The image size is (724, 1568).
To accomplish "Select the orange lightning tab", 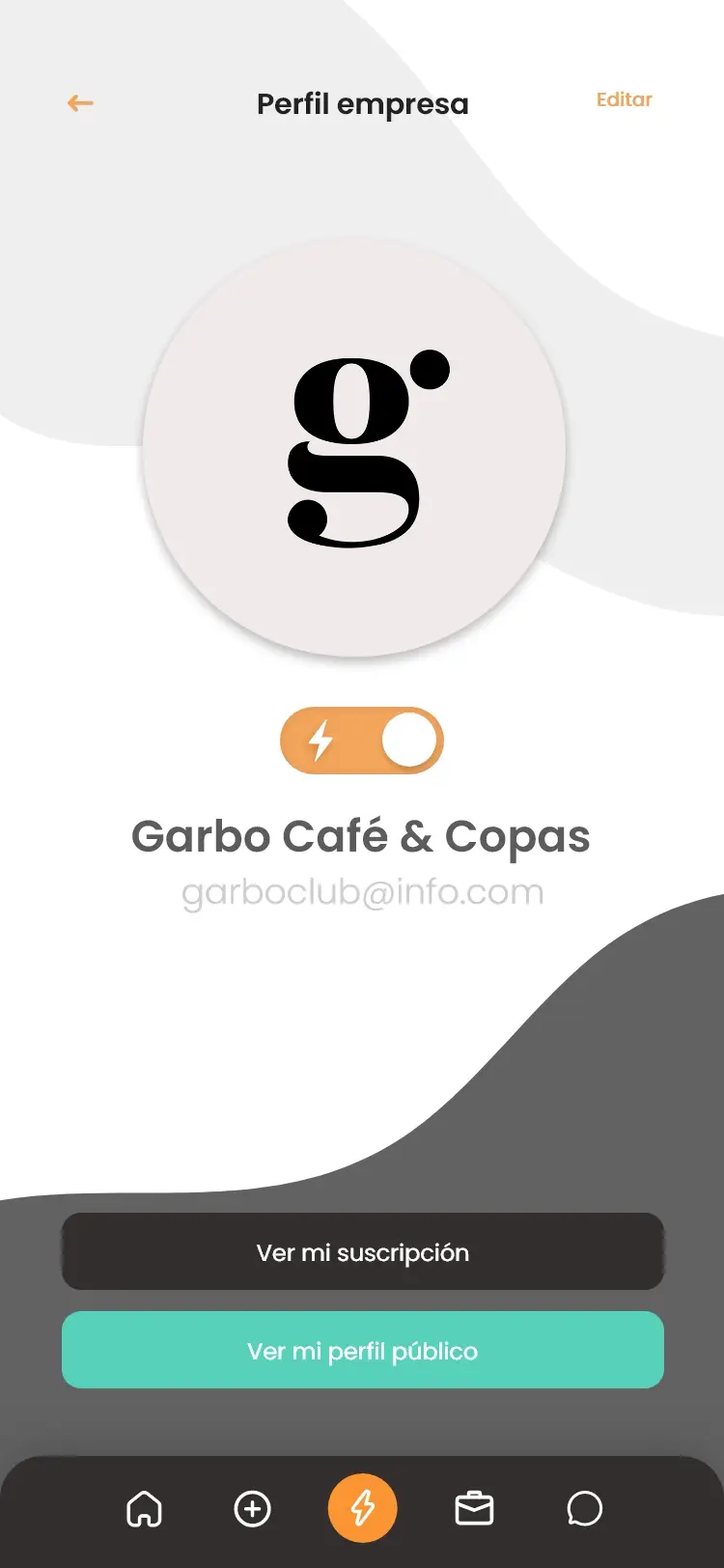I will tap(363, 1508).
